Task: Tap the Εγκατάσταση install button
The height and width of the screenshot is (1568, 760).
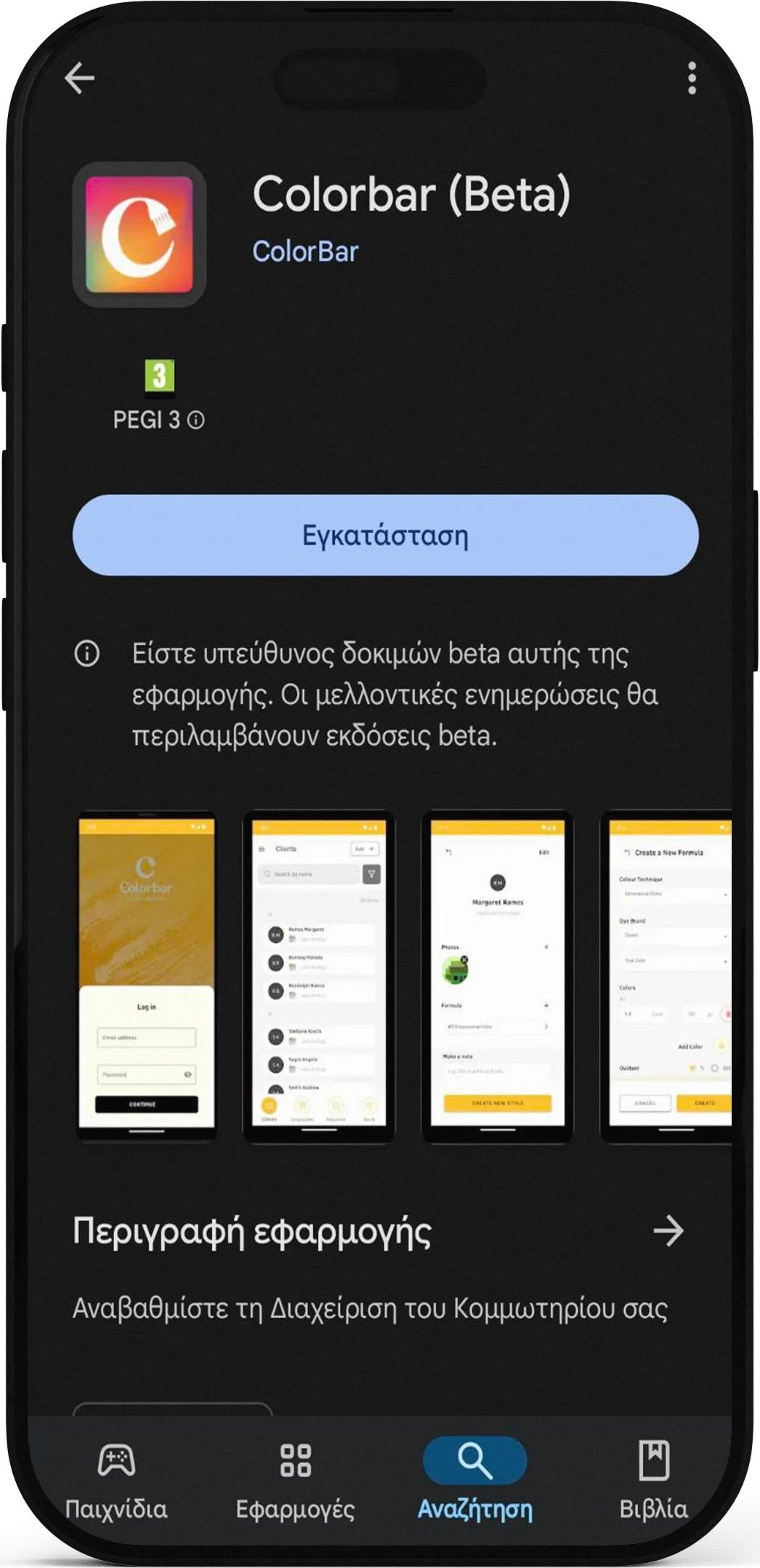Action: point(385,536)
